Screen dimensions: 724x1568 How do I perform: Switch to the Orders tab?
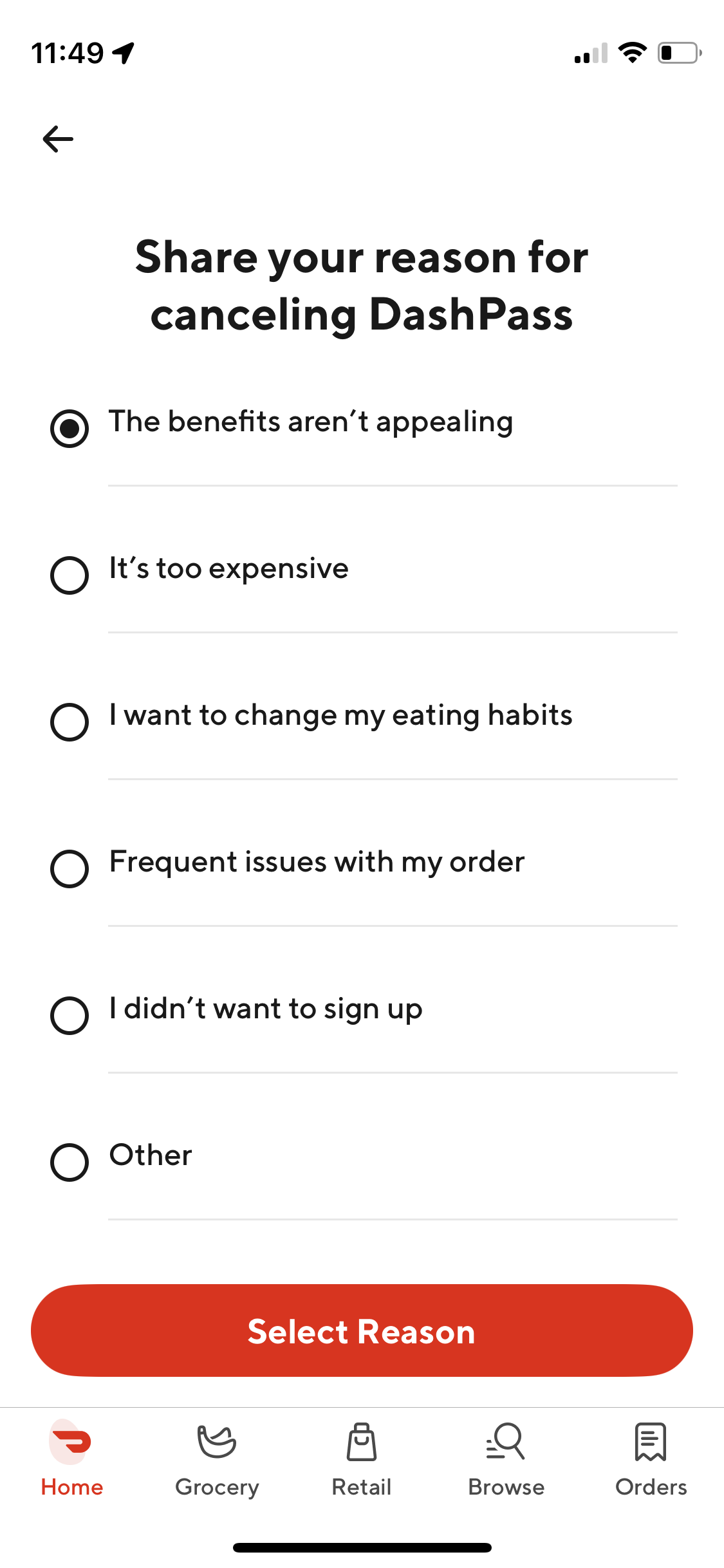click(x=650, y=1487)
